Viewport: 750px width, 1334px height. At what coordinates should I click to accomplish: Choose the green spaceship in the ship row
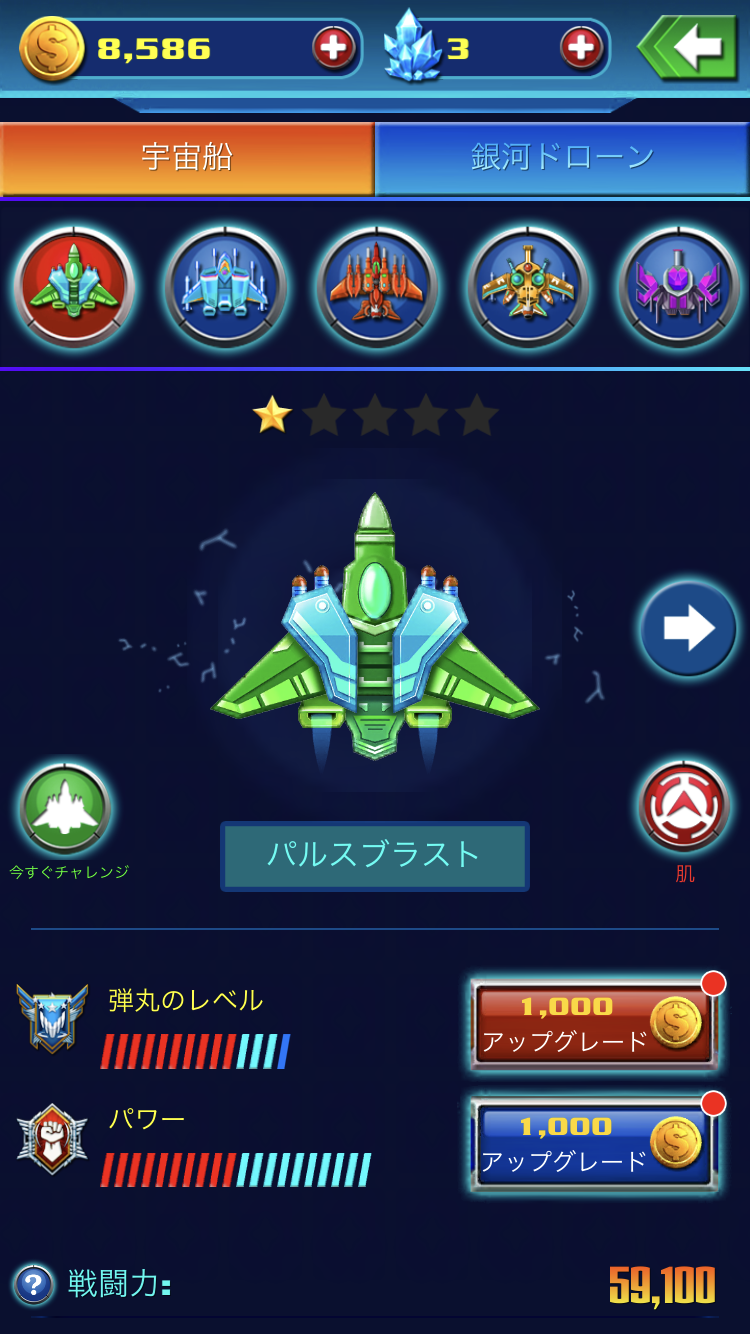pyautogui.click(x=74, y=287)
